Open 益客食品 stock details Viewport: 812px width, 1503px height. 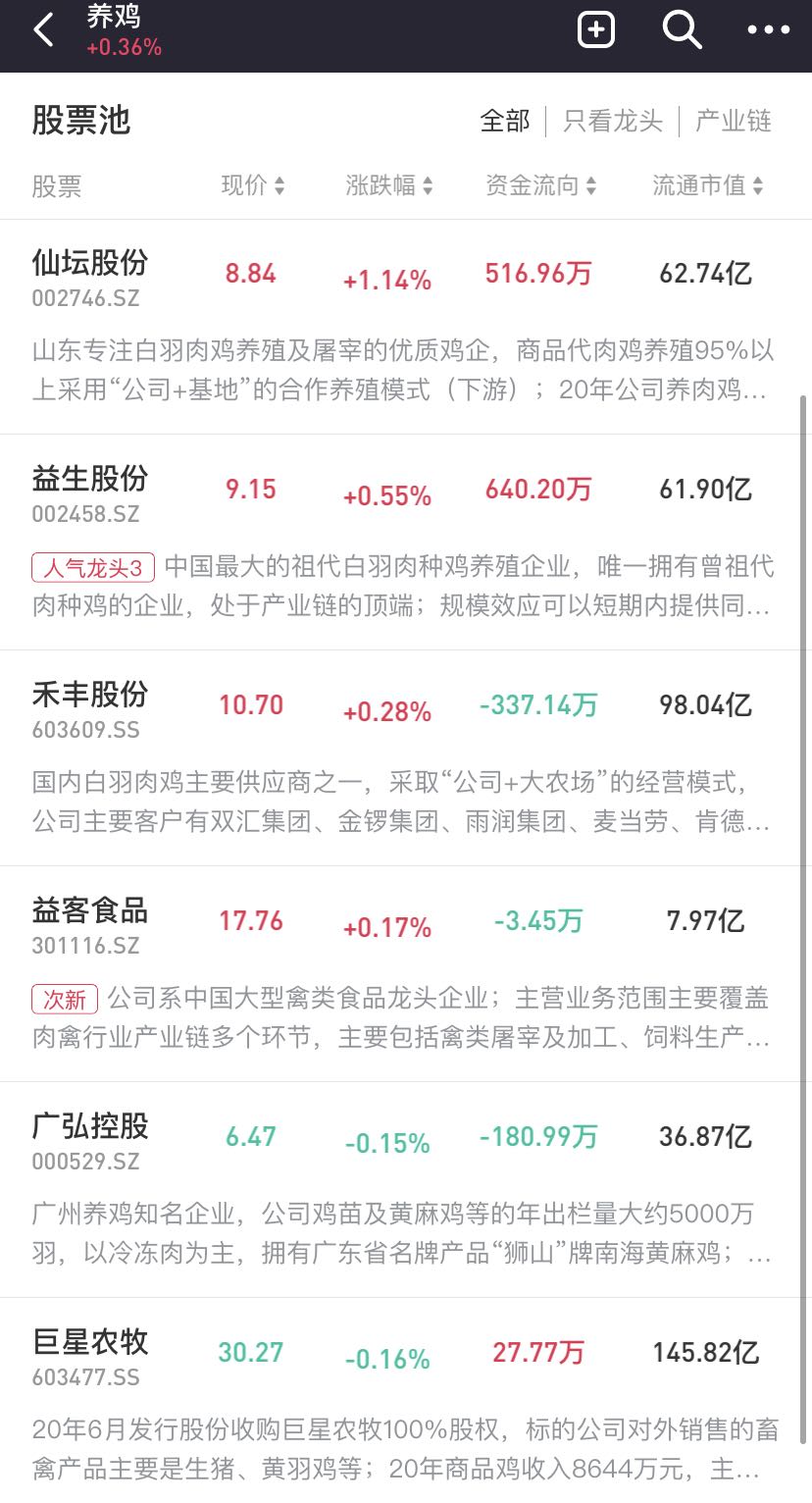(x=406, y=974)
